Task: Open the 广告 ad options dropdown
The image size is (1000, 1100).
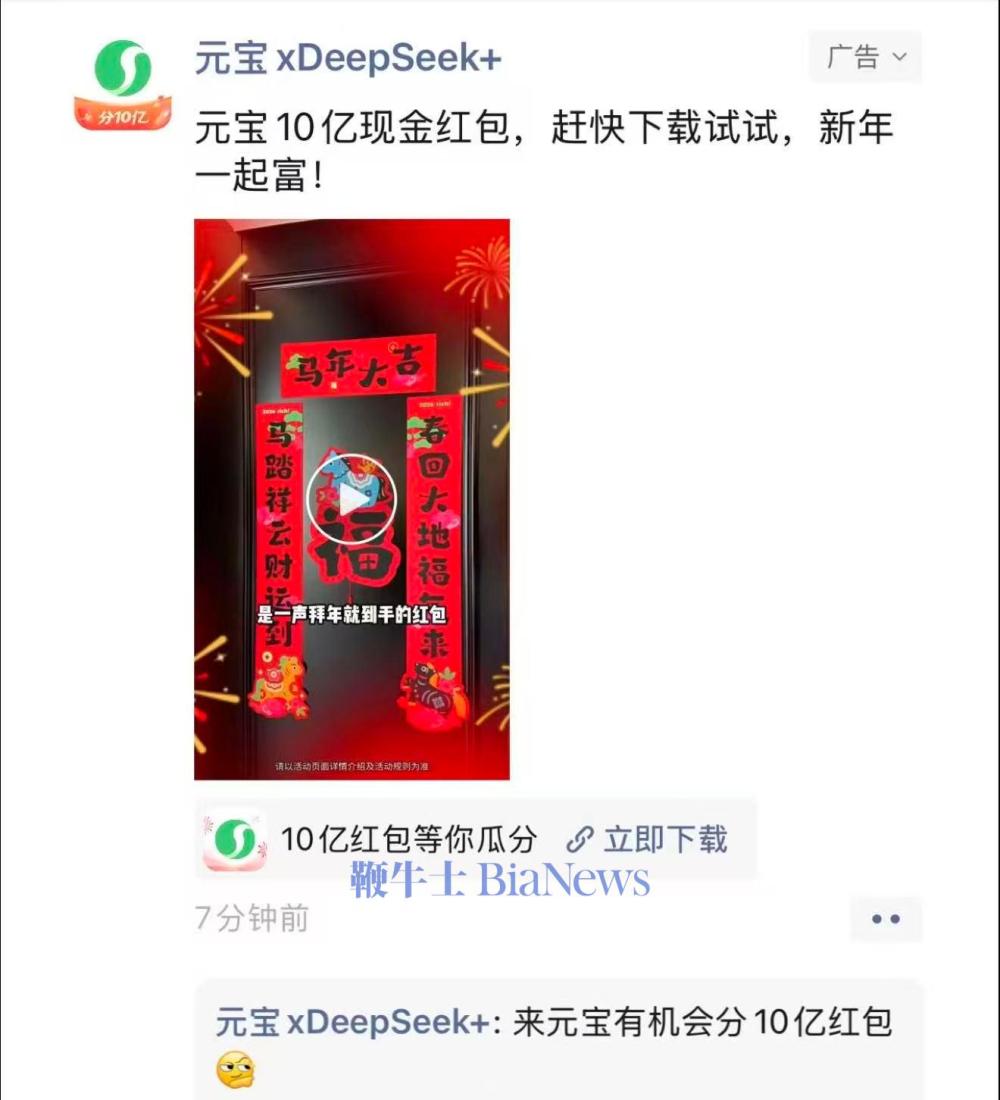Action: coord(865,57)
